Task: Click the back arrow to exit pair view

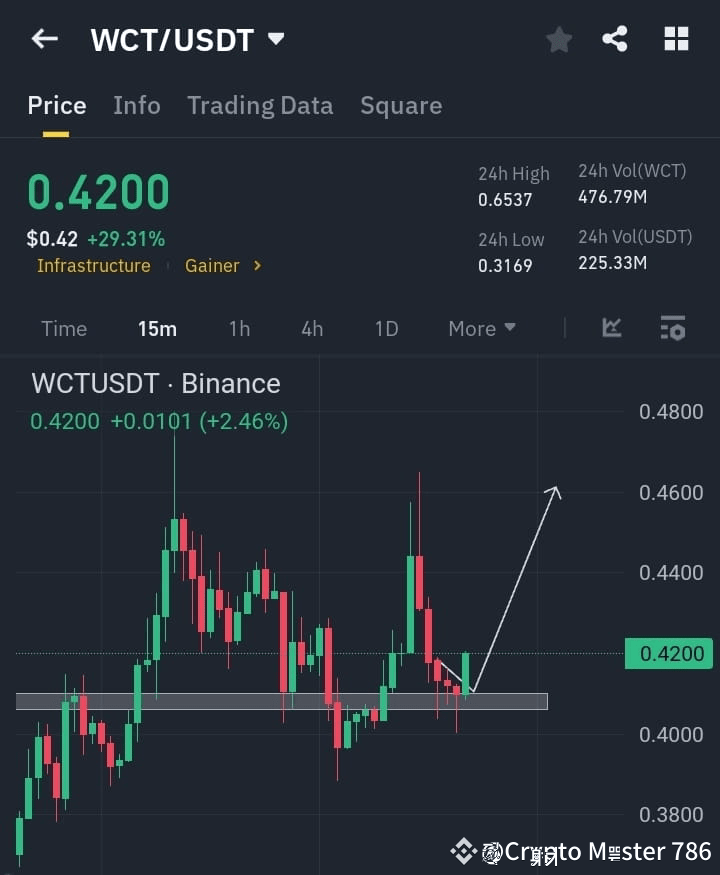Action: coord(43,39)
